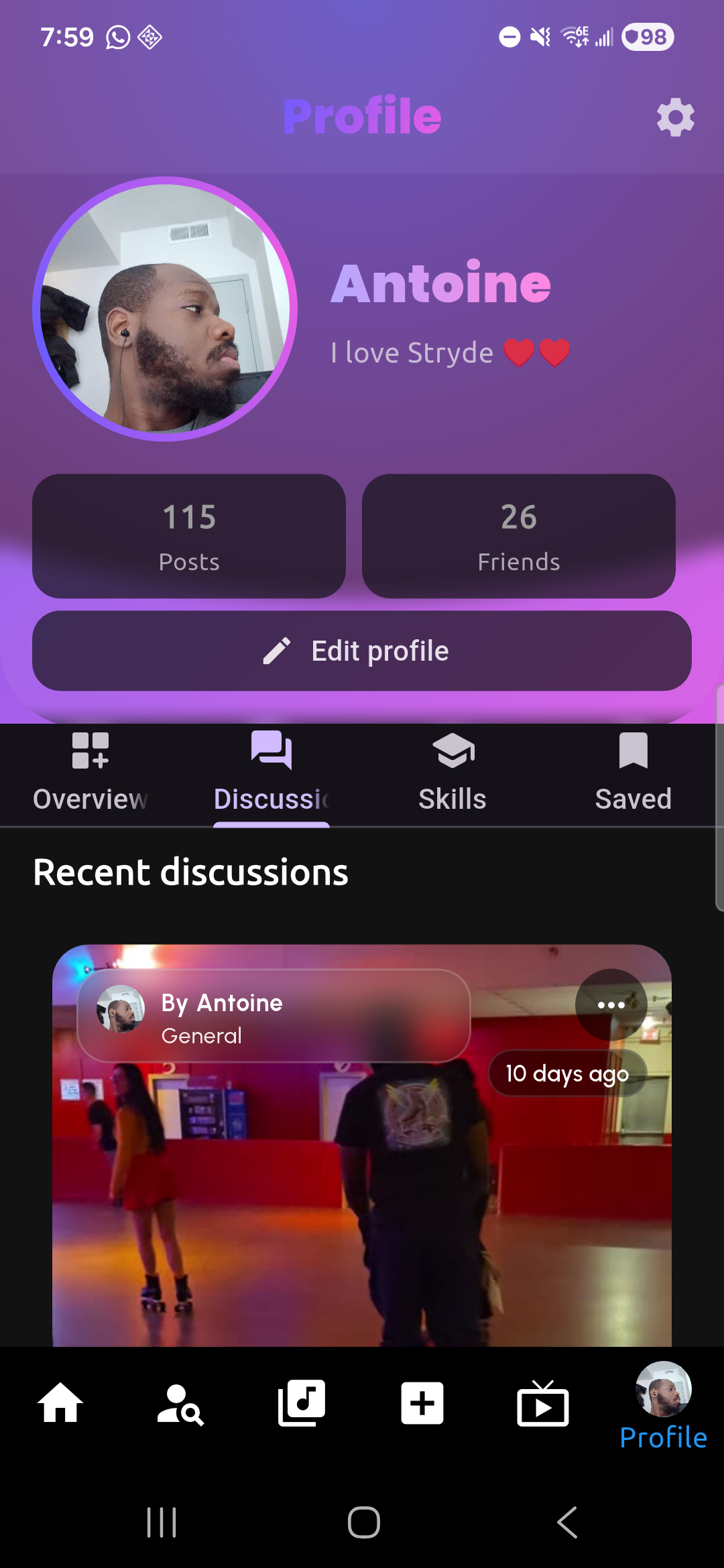Open the settings gear icon
Screen dimensions: 724x1568
(676, 118)
